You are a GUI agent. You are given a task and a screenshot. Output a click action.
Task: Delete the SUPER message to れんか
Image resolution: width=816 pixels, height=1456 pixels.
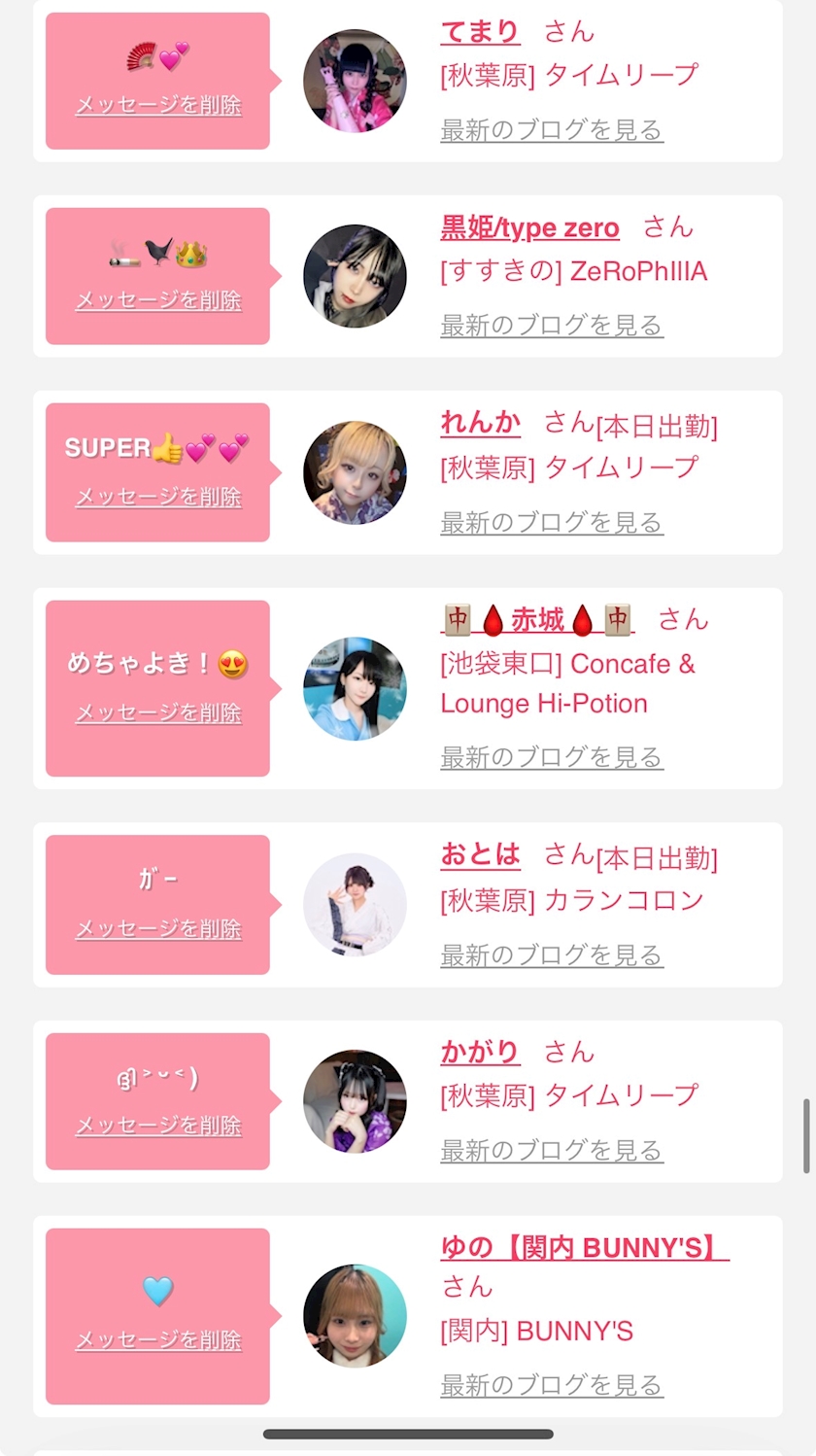(158, 497)
